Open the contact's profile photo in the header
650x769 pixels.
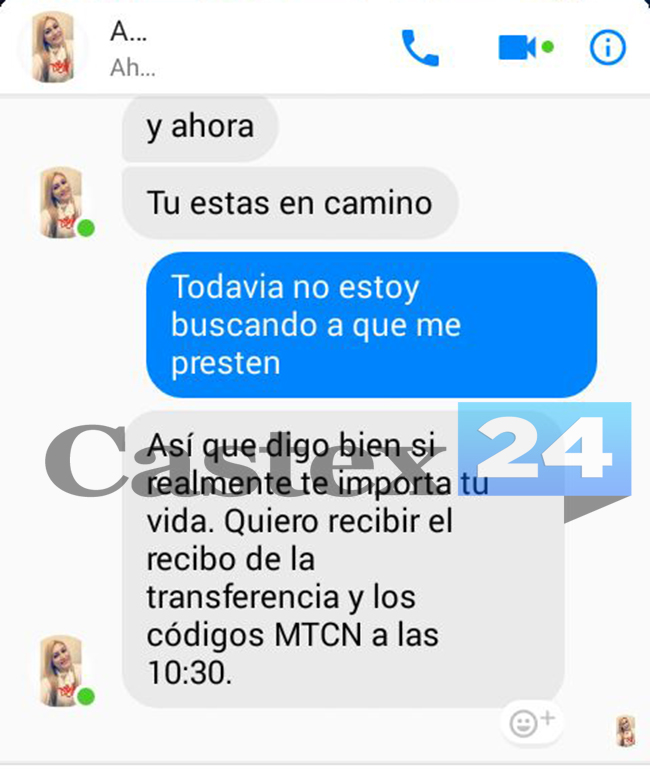point(53,47)
